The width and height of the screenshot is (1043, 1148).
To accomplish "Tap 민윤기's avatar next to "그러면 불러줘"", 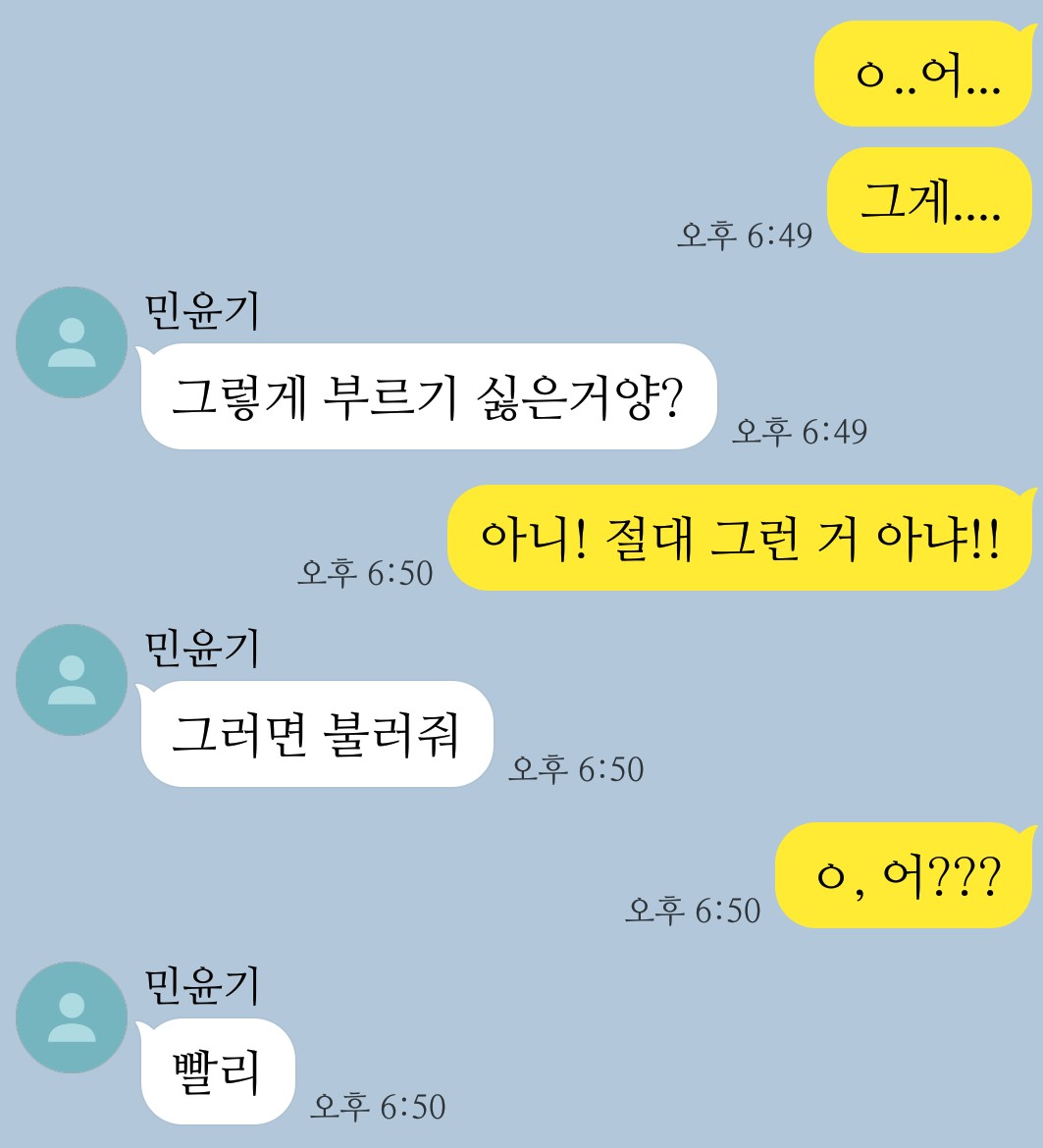I will 72,680.
